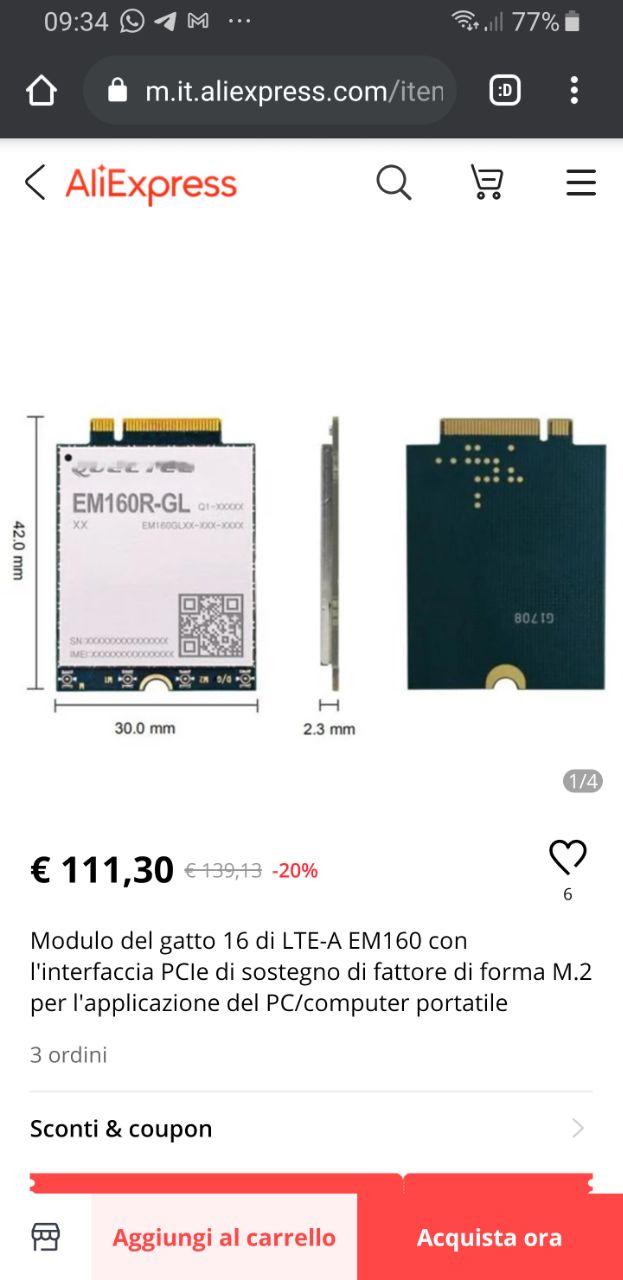This screenshot has height=1280, width=623.
Task: Go back using the arrow beside AliExpress
Action: 35,183
